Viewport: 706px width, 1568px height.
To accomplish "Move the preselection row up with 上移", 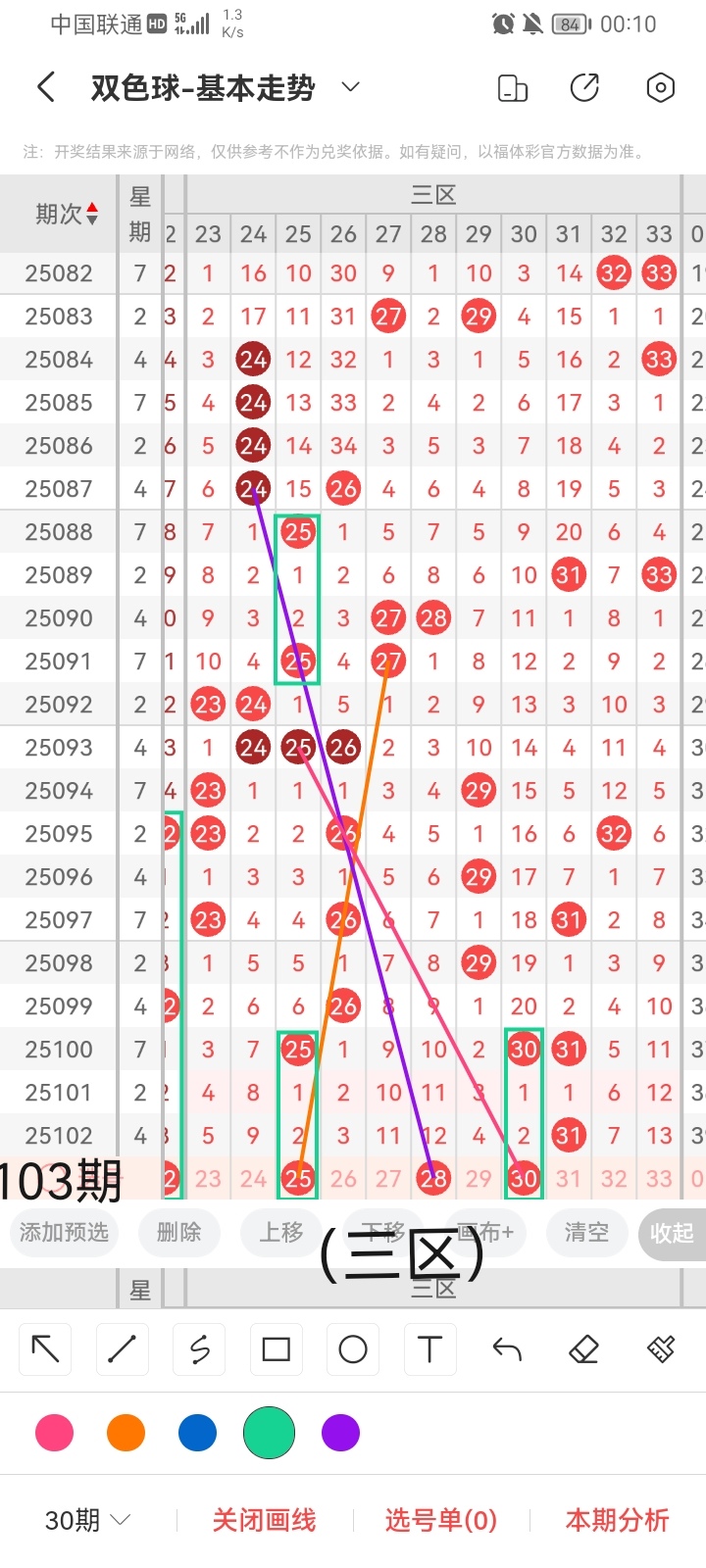I will tap(281, 1232).
